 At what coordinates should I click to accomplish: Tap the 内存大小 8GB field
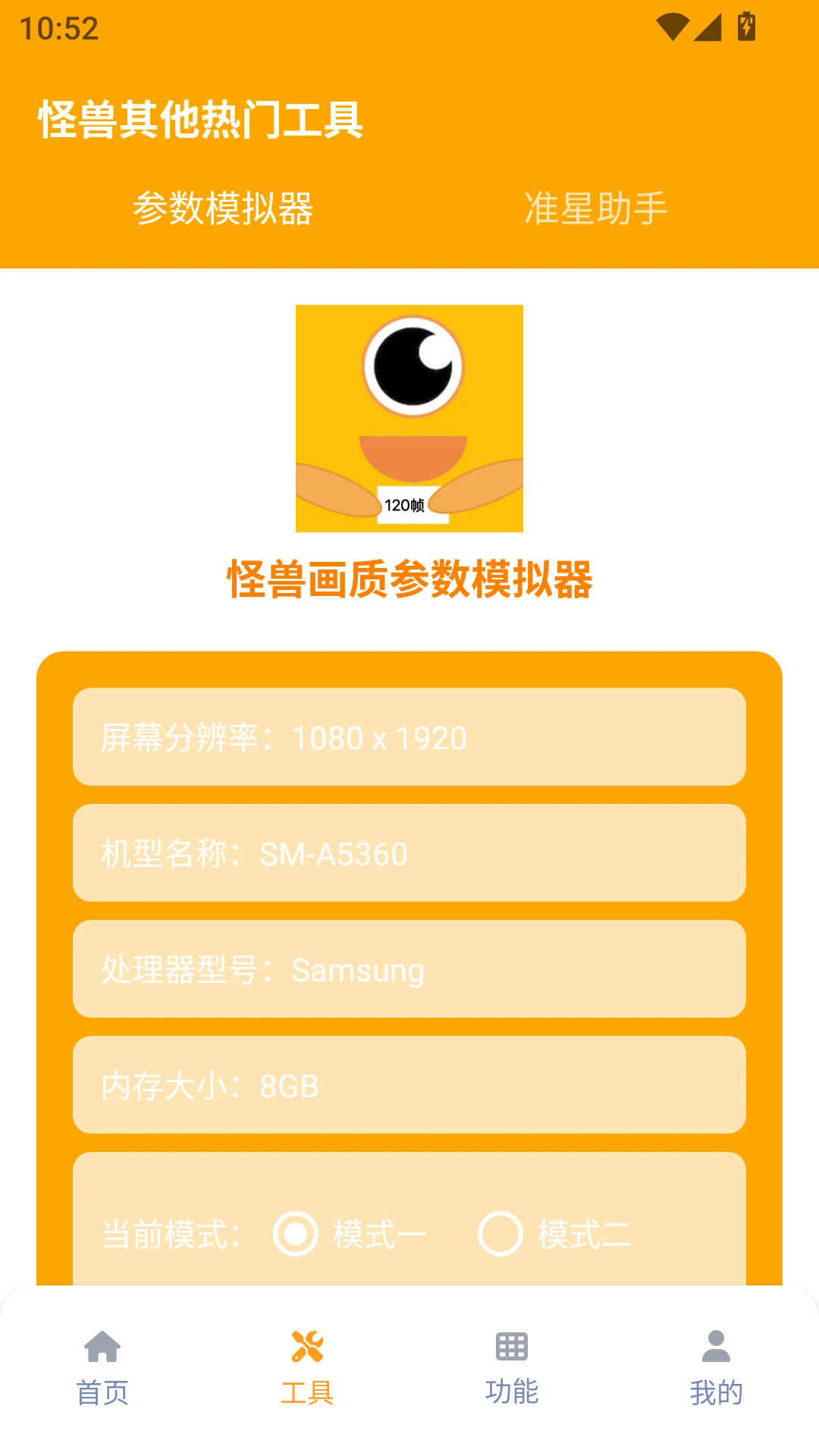pyautogui.click(x=409, y=1084)
